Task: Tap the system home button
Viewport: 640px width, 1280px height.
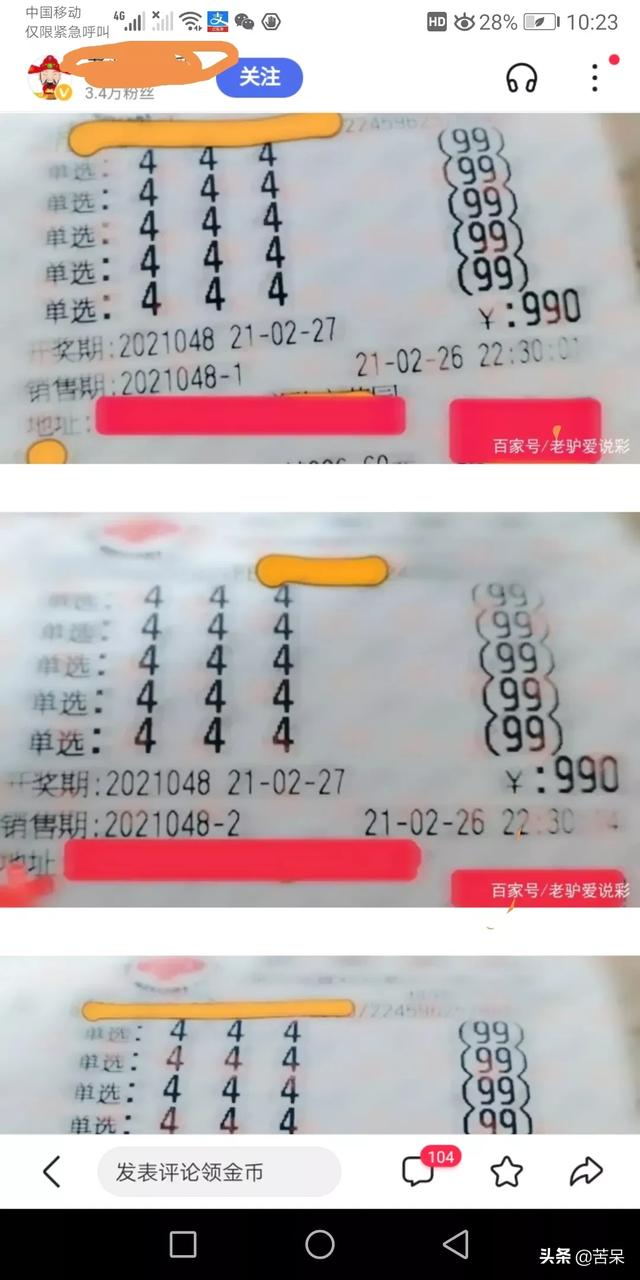Action: (320, 1244)
